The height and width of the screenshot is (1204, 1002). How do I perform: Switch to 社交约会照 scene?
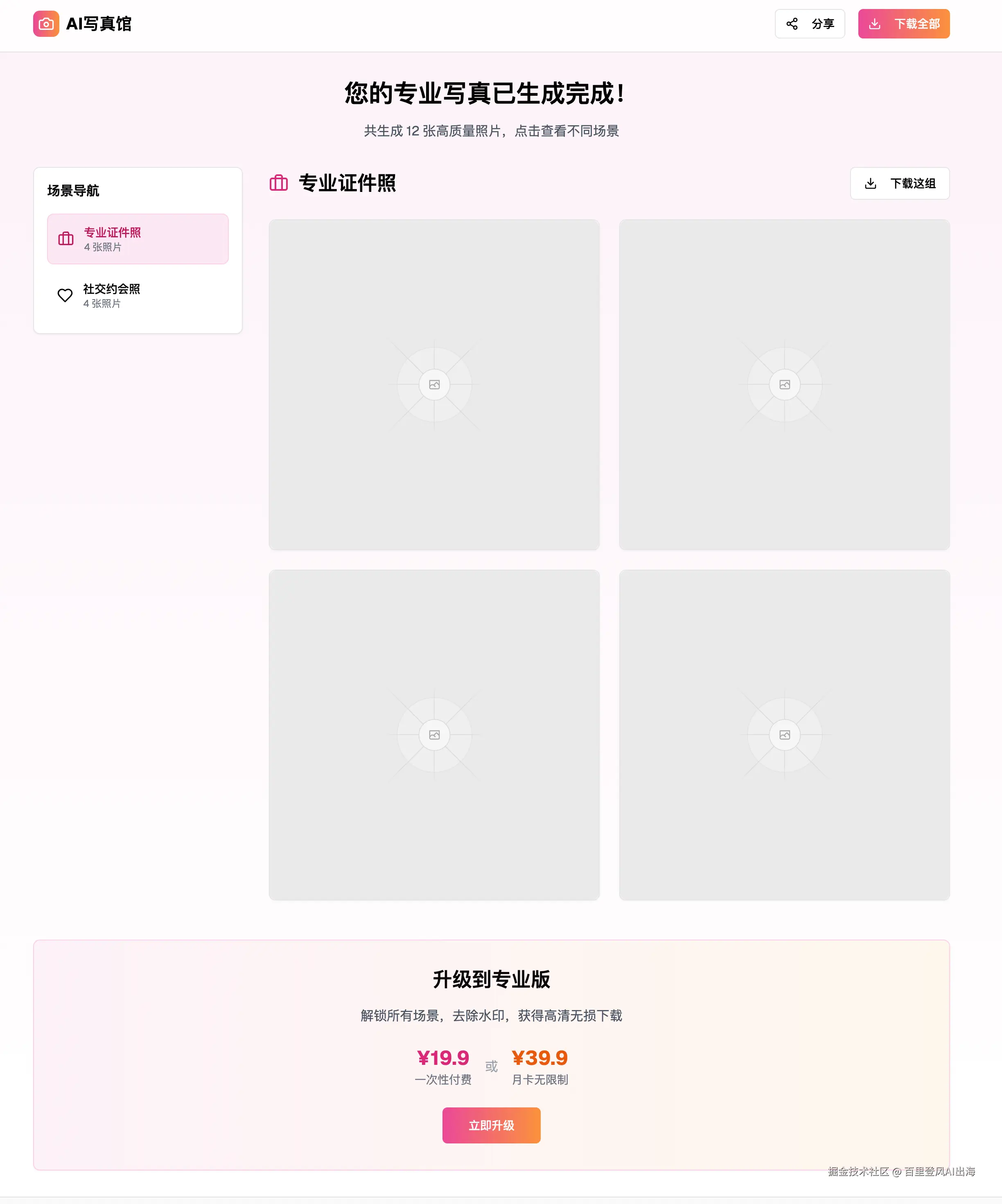pyautogui.click(x=138, y=296)
